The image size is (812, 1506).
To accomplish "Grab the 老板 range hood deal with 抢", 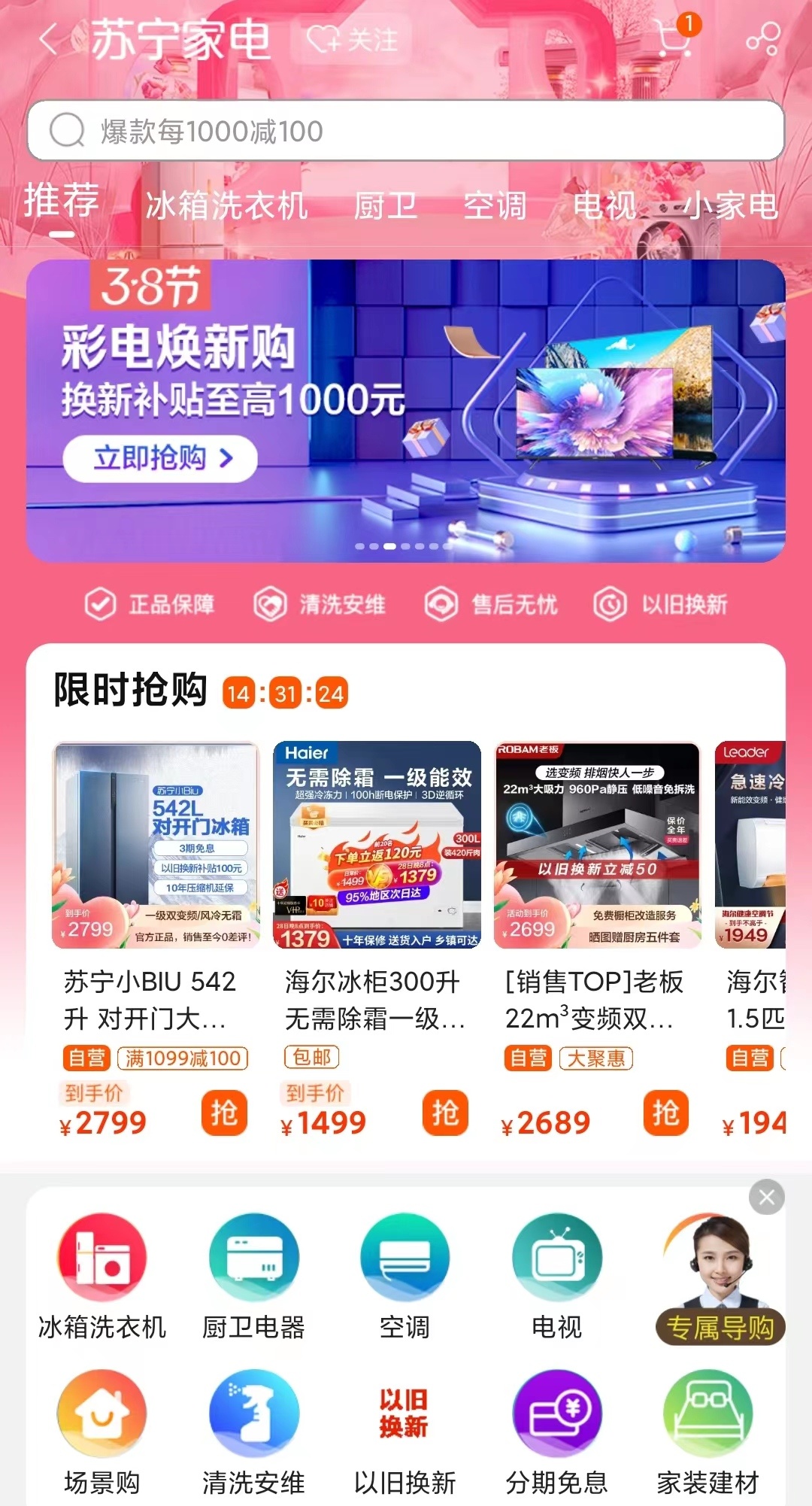I will tap(666, 1113).
